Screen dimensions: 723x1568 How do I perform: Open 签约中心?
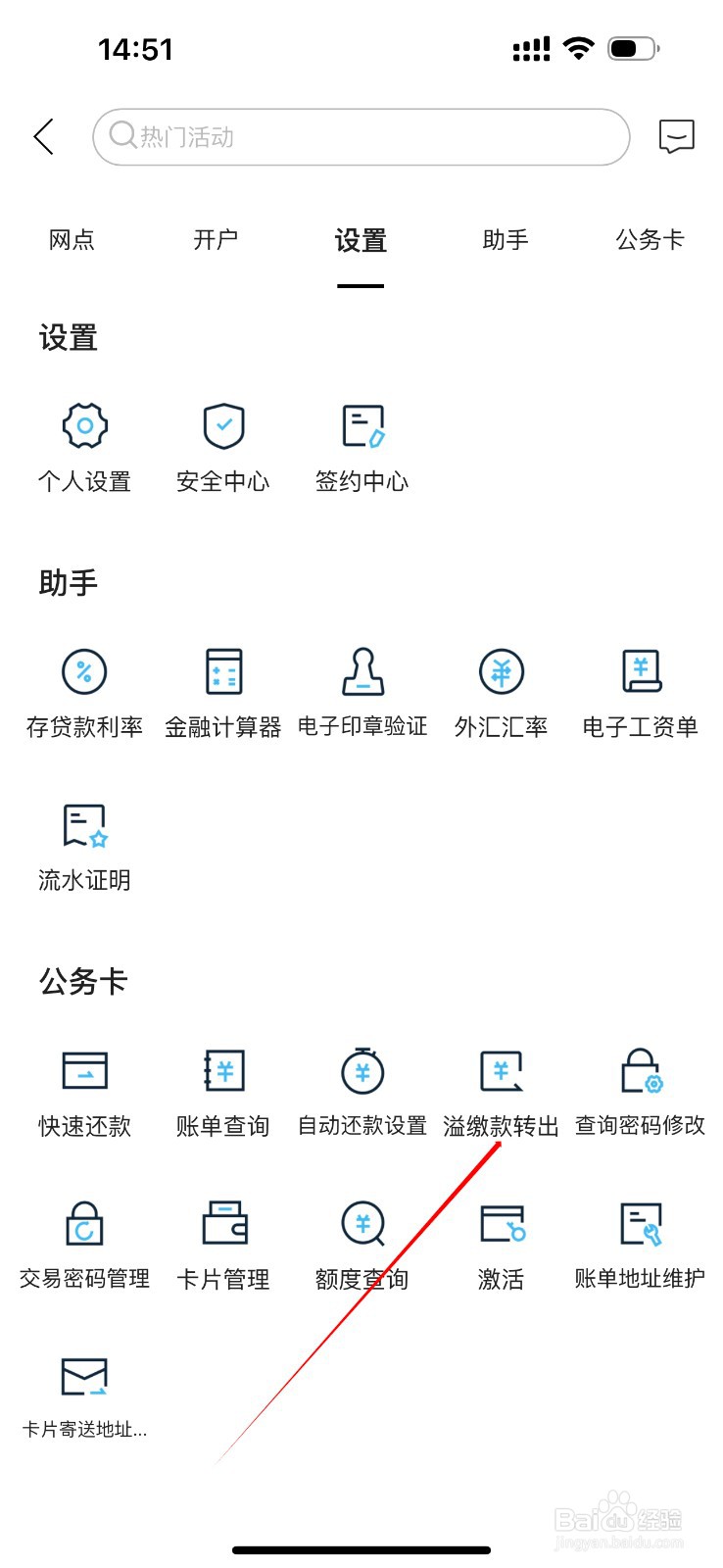361,448
